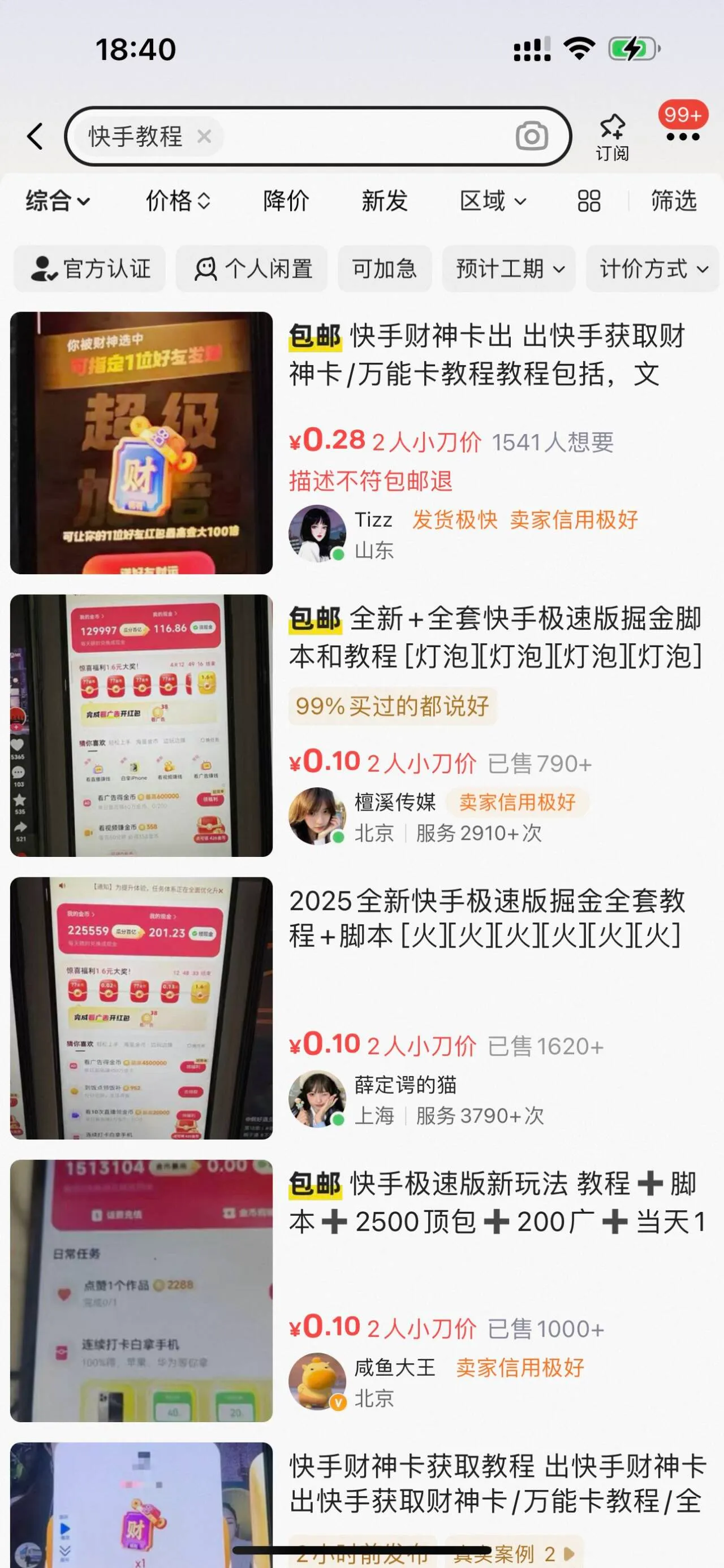Subscribe to this search via 订阅
This screenshot has height=1568, width=724.
click(x=612, y=136)
